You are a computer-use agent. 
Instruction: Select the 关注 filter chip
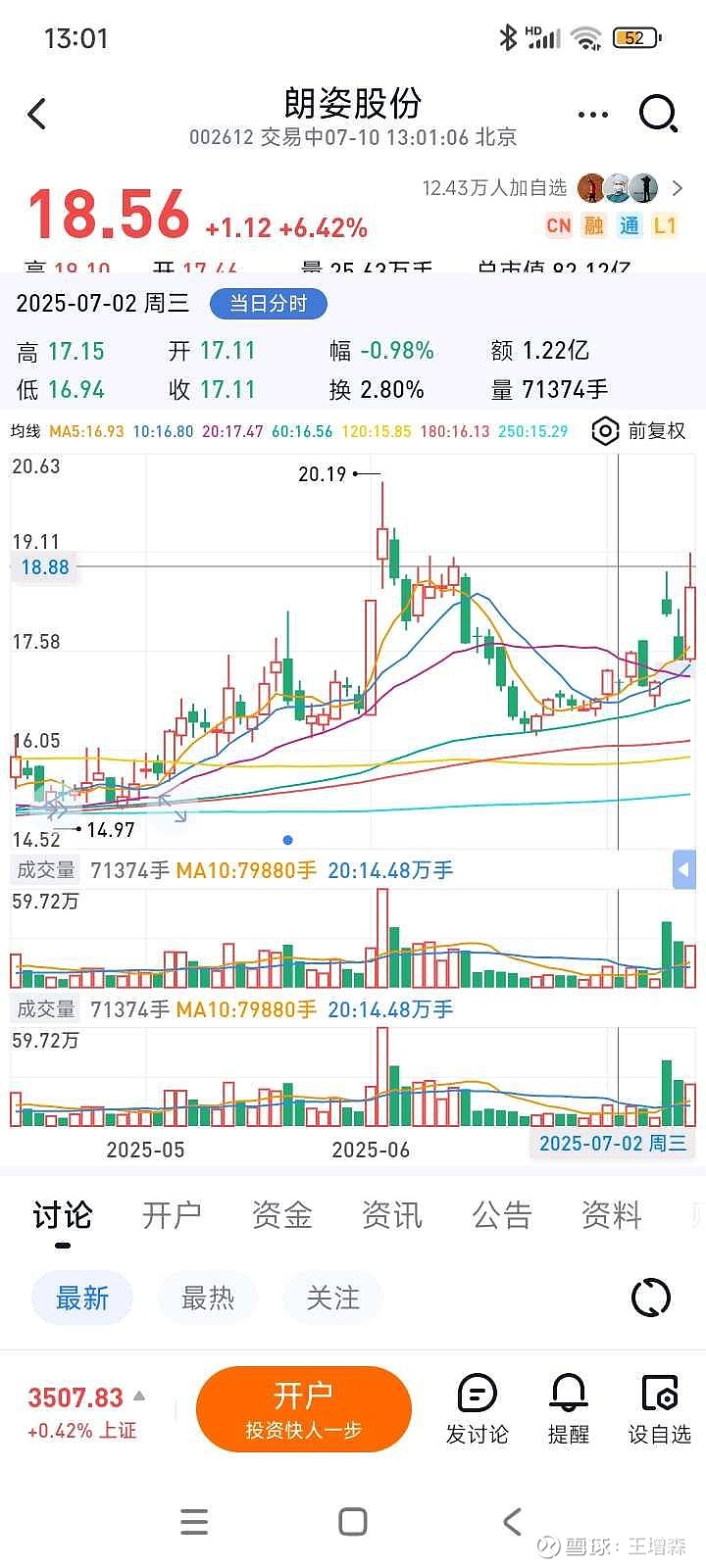(x=333, y=1298)
